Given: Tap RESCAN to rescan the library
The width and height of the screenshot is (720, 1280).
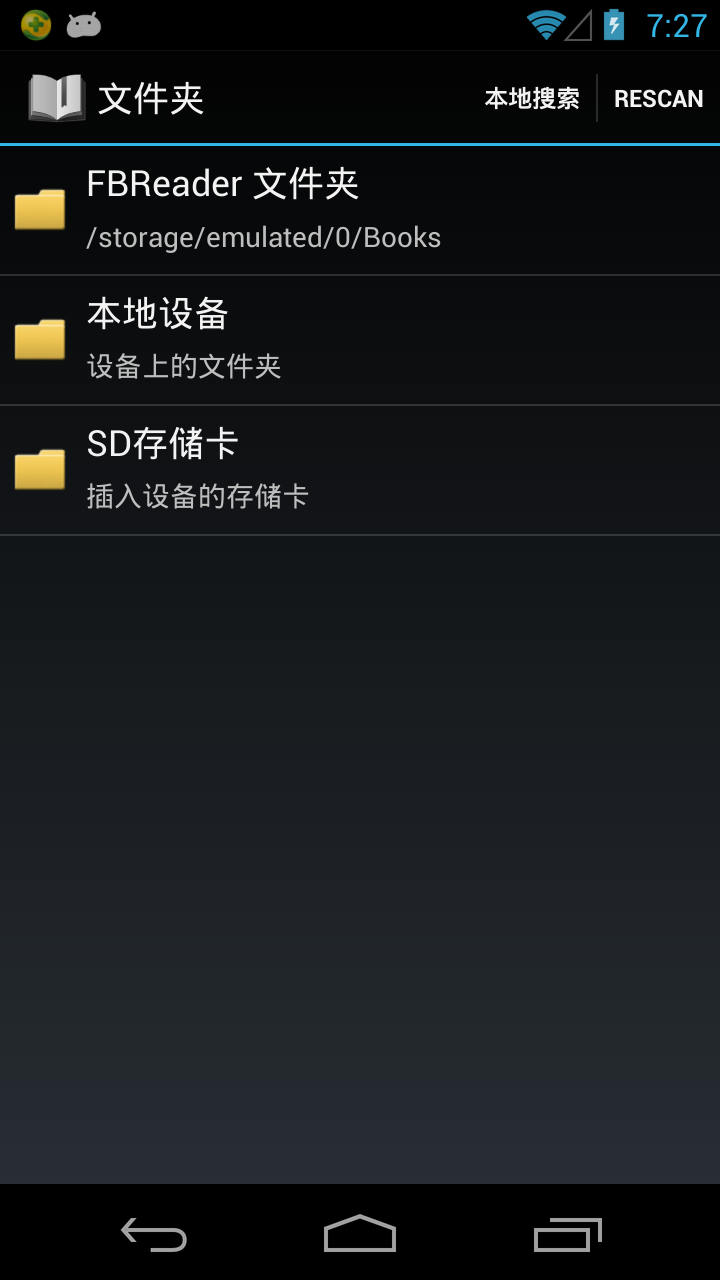Looking at the screenshot, I should [658, 98].
